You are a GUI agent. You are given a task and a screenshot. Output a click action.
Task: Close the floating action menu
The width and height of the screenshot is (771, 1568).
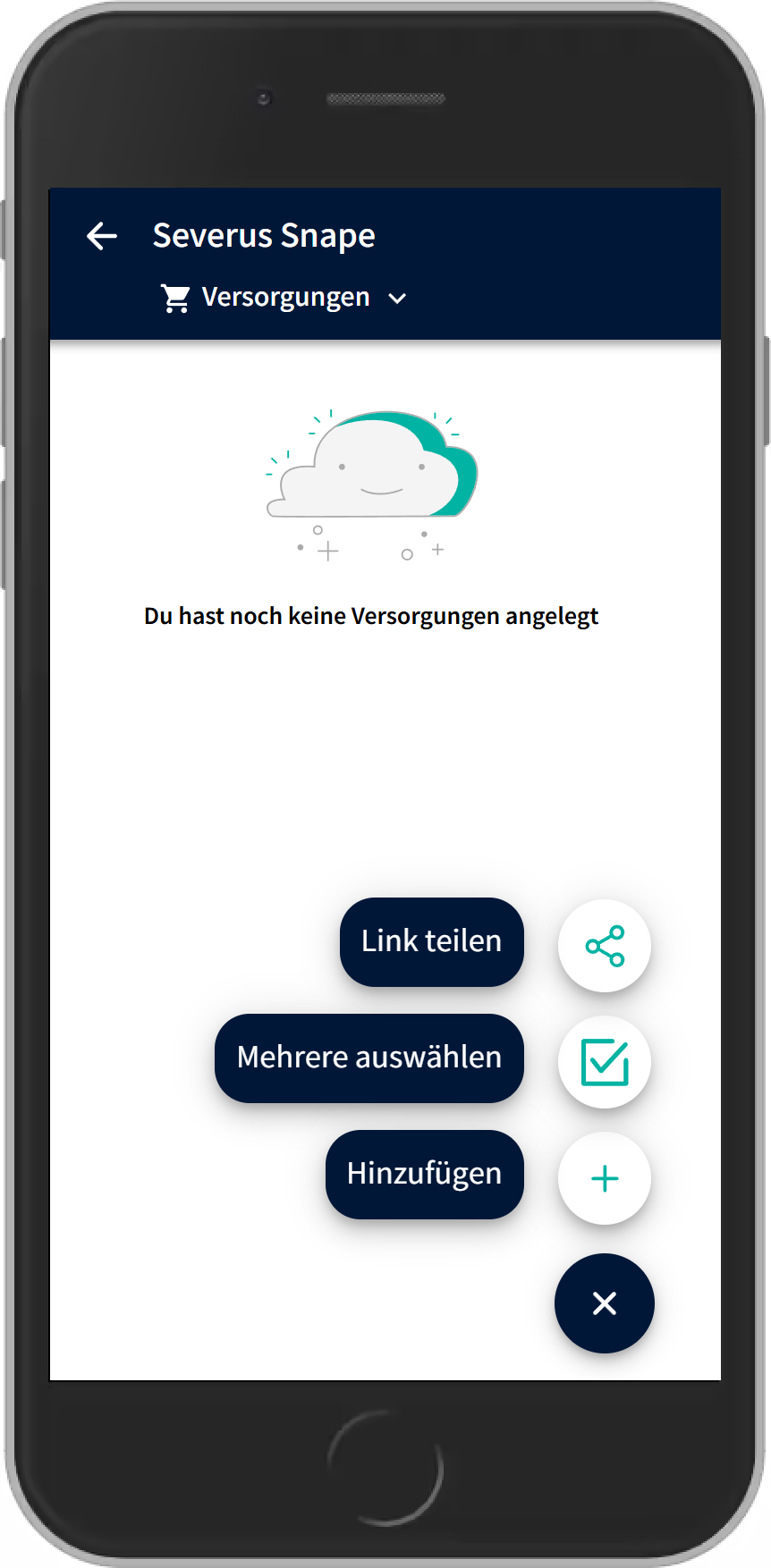(605, 1303)
